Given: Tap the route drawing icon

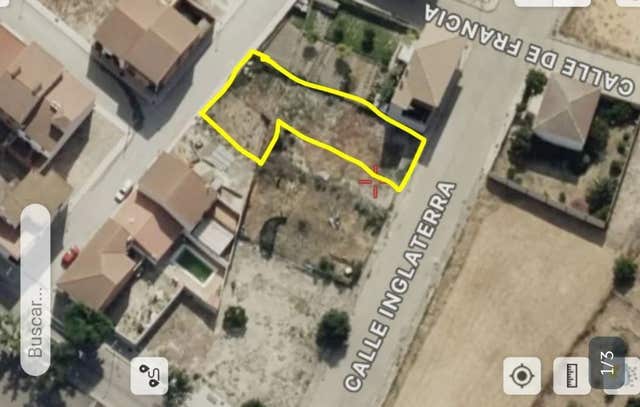Looking at the screenshot, I should [x=150, y=375].
